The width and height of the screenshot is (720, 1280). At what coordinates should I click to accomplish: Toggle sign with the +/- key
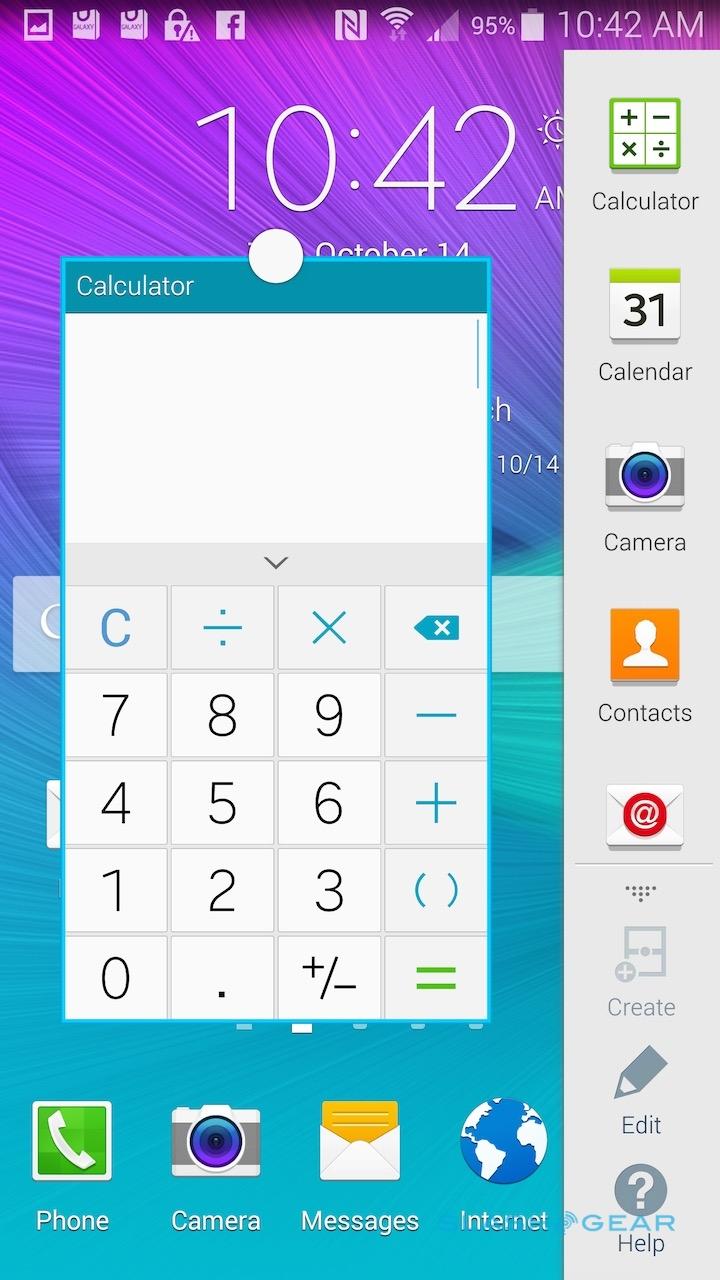(x=329, y=976)
